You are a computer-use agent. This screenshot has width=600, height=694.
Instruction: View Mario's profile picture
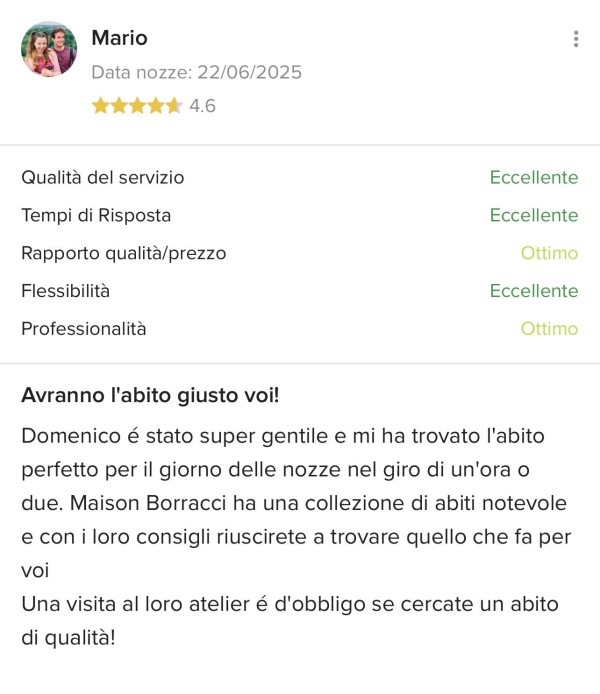coord(49,50)
